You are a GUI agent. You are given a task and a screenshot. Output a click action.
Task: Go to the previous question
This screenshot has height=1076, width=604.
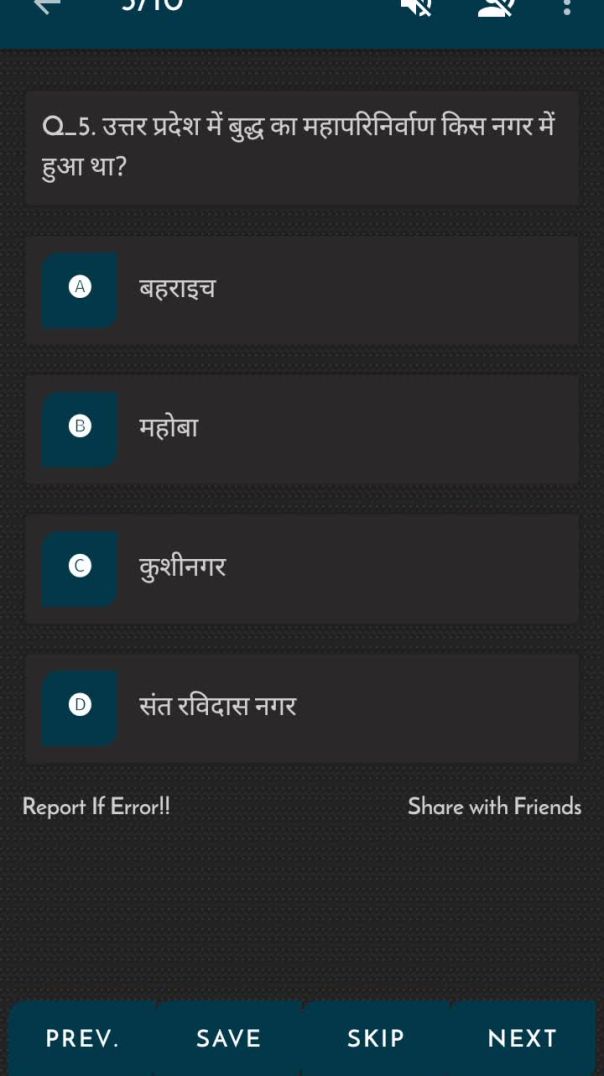point(82,1039)
